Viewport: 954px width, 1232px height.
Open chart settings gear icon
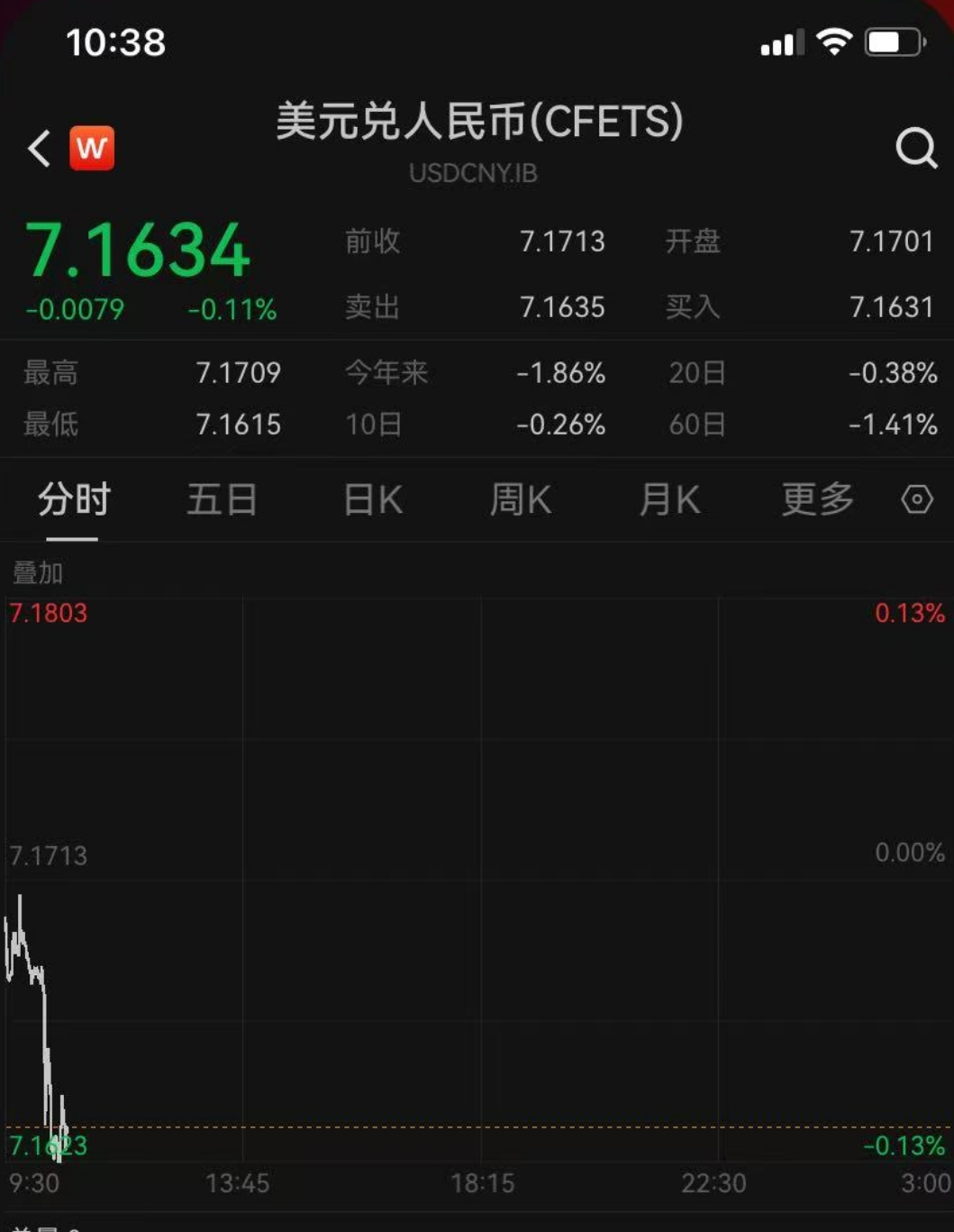point(916,498)
